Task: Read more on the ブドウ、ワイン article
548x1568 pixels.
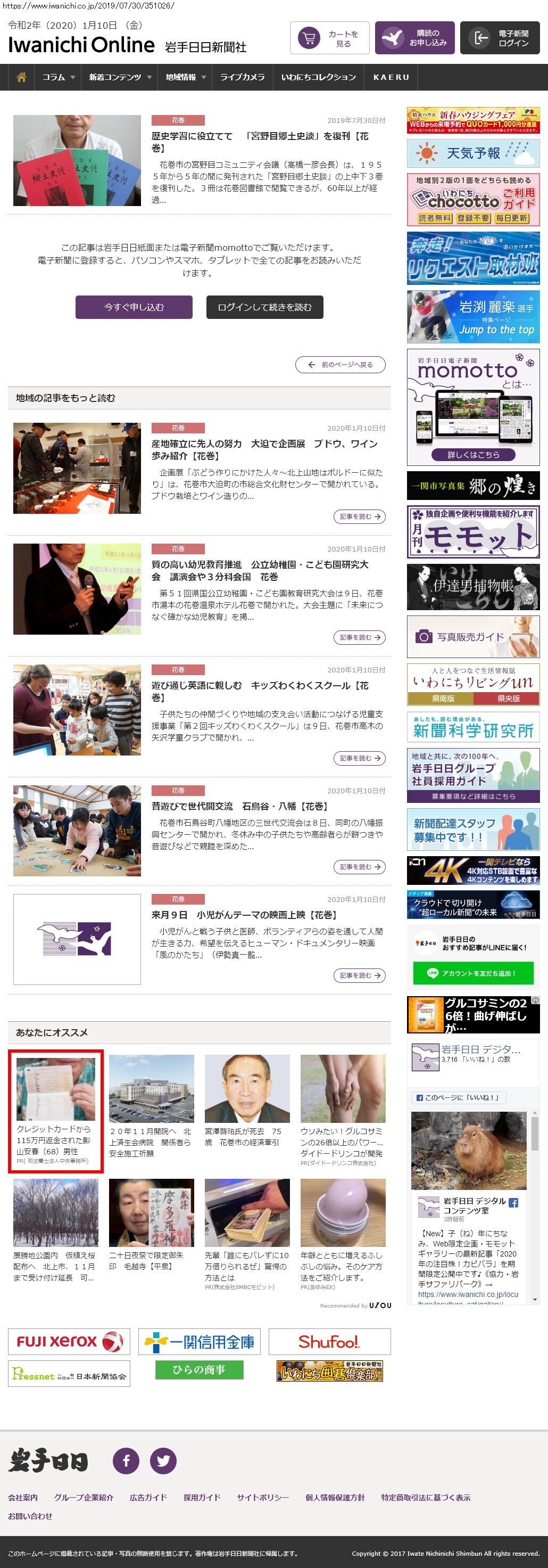Action: (x=359, y=516)
